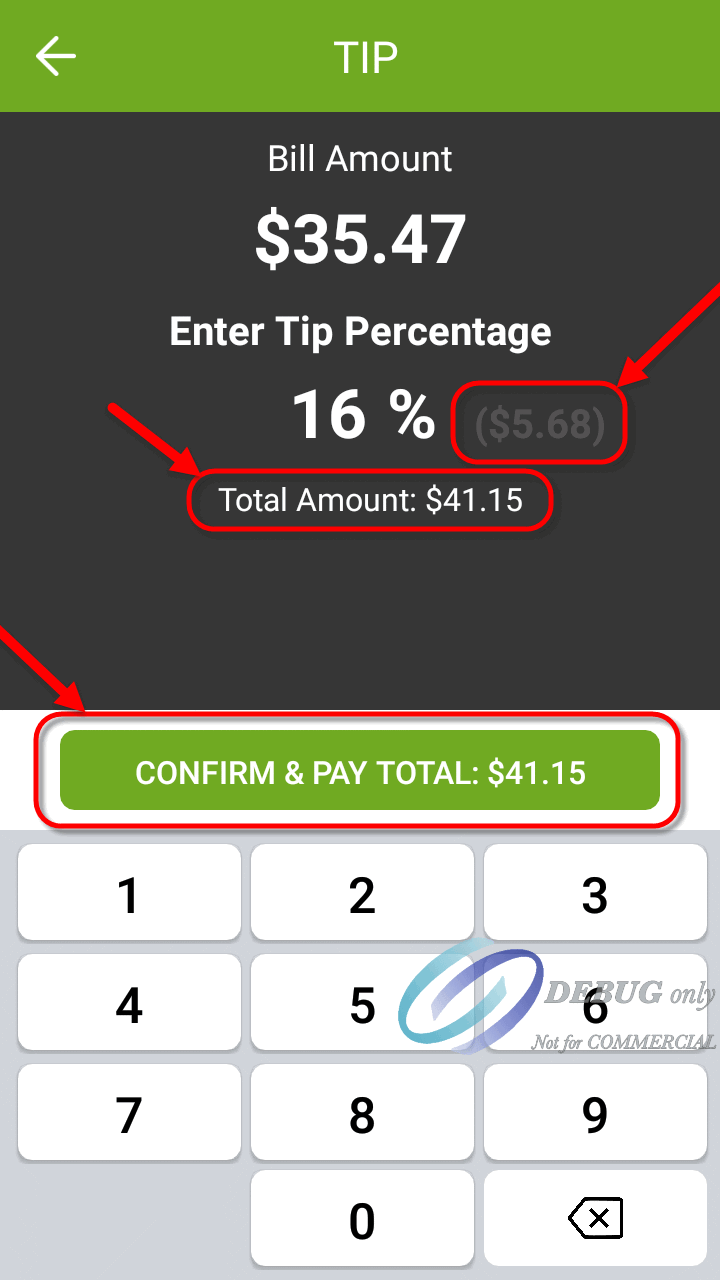Screen dimensions: 720x1280
Task: Click the Total Amount: $41.15 text
Action: 370,499
